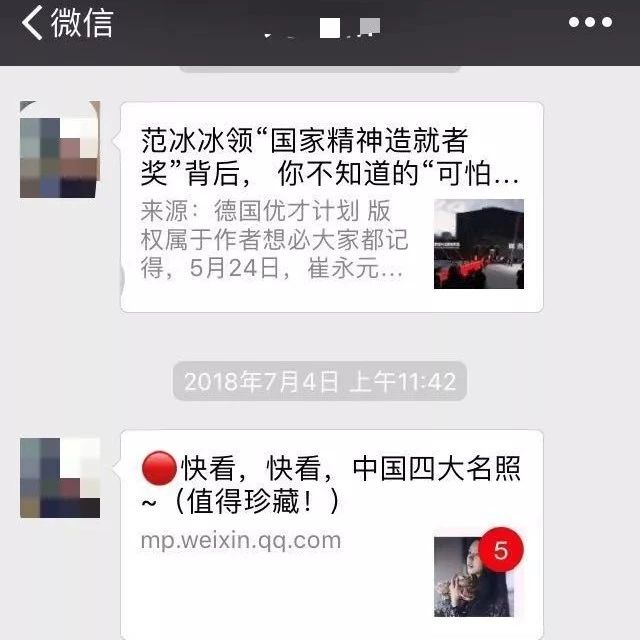Go back to the 微信 chat list

(66, 23)
